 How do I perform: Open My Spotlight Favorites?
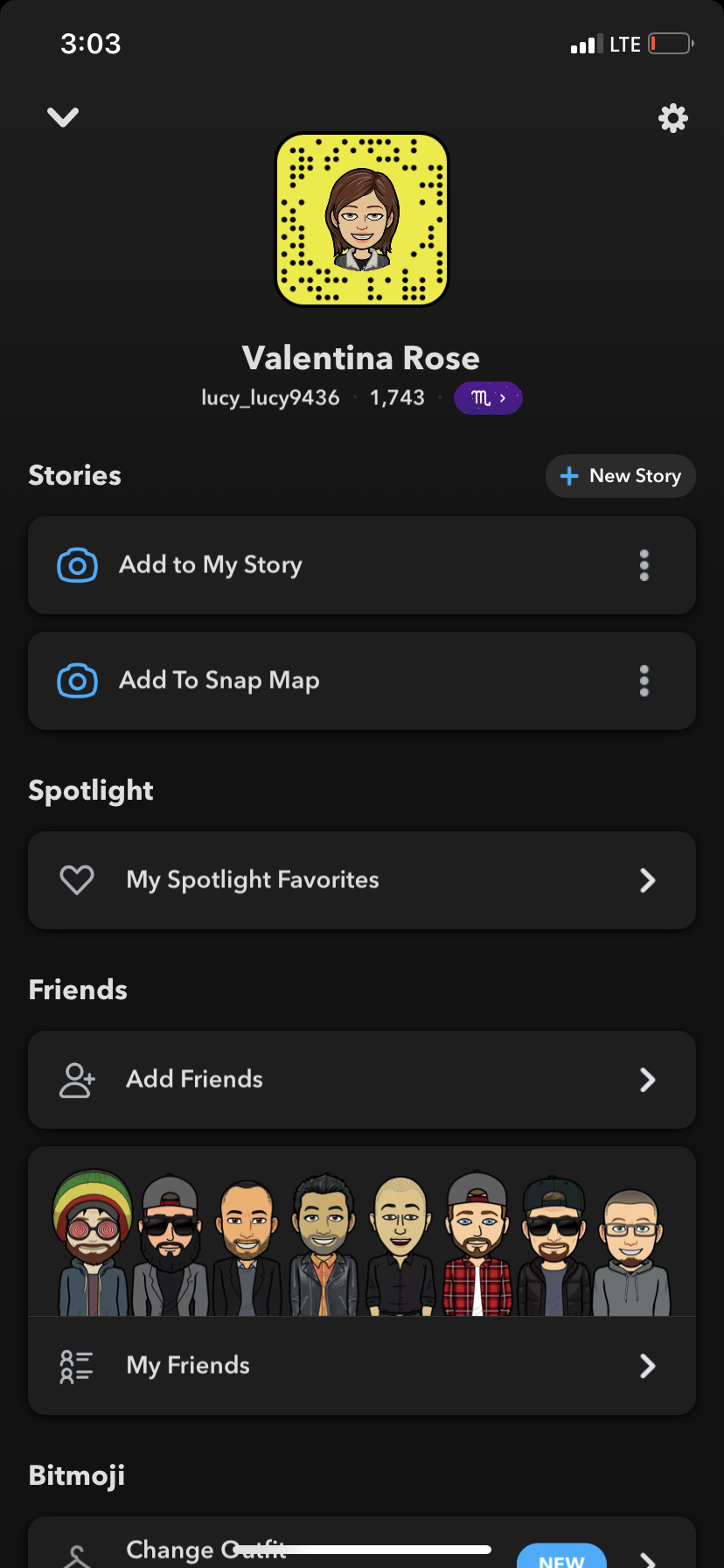tap(361, 880)
